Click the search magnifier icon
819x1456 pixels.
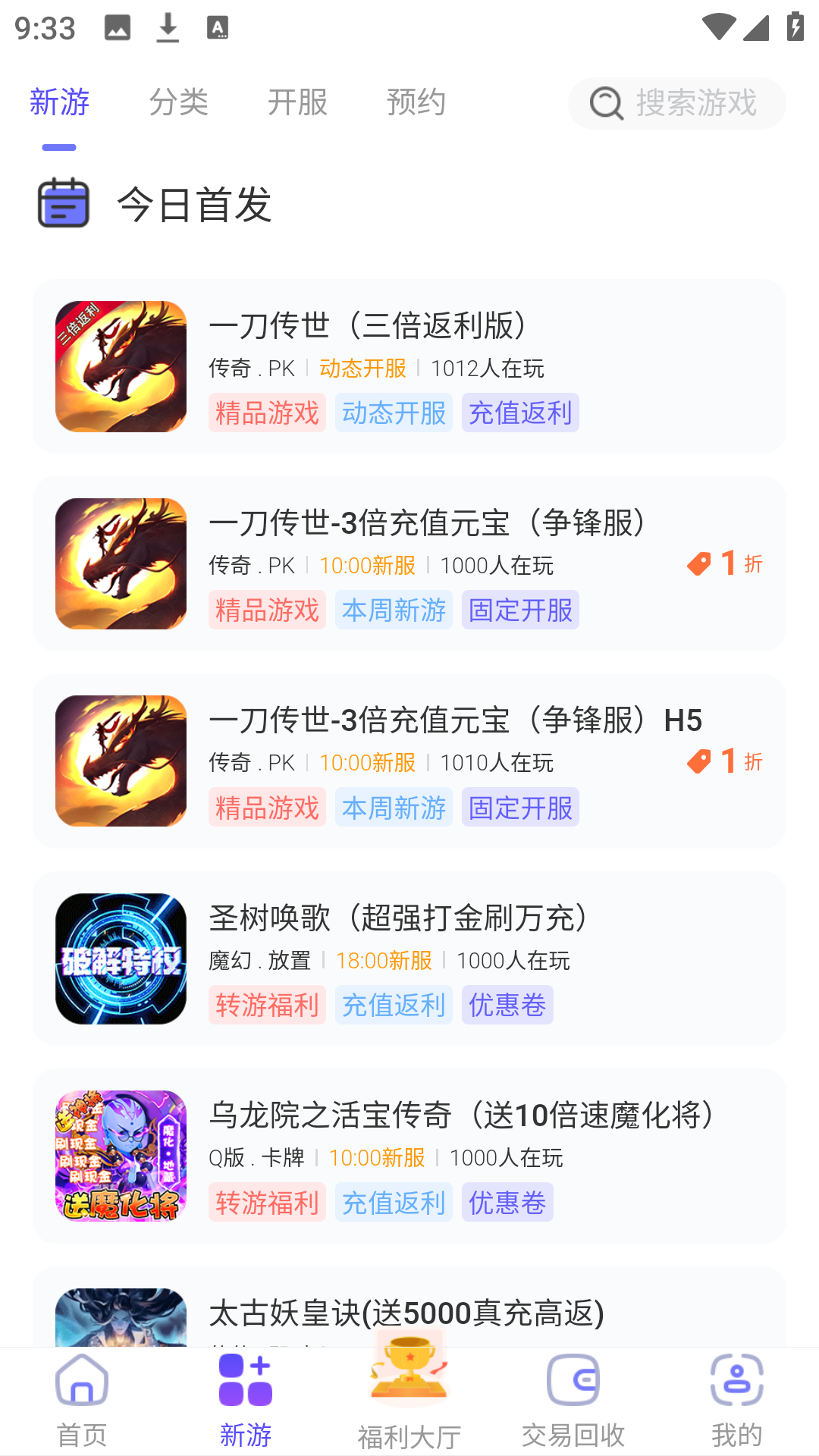pos(604,104)
